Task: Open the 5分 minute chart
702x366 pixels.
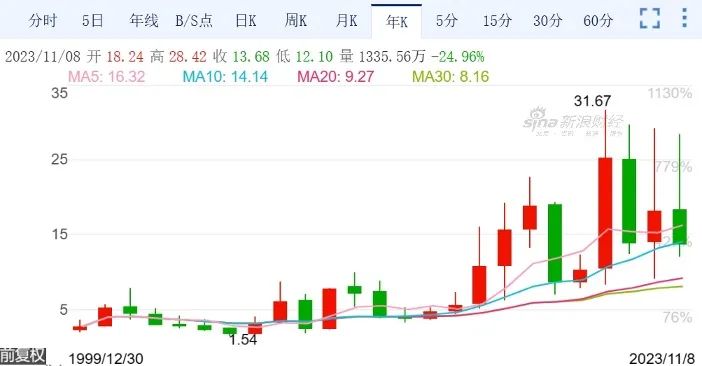Action: (x=447, y=21)
